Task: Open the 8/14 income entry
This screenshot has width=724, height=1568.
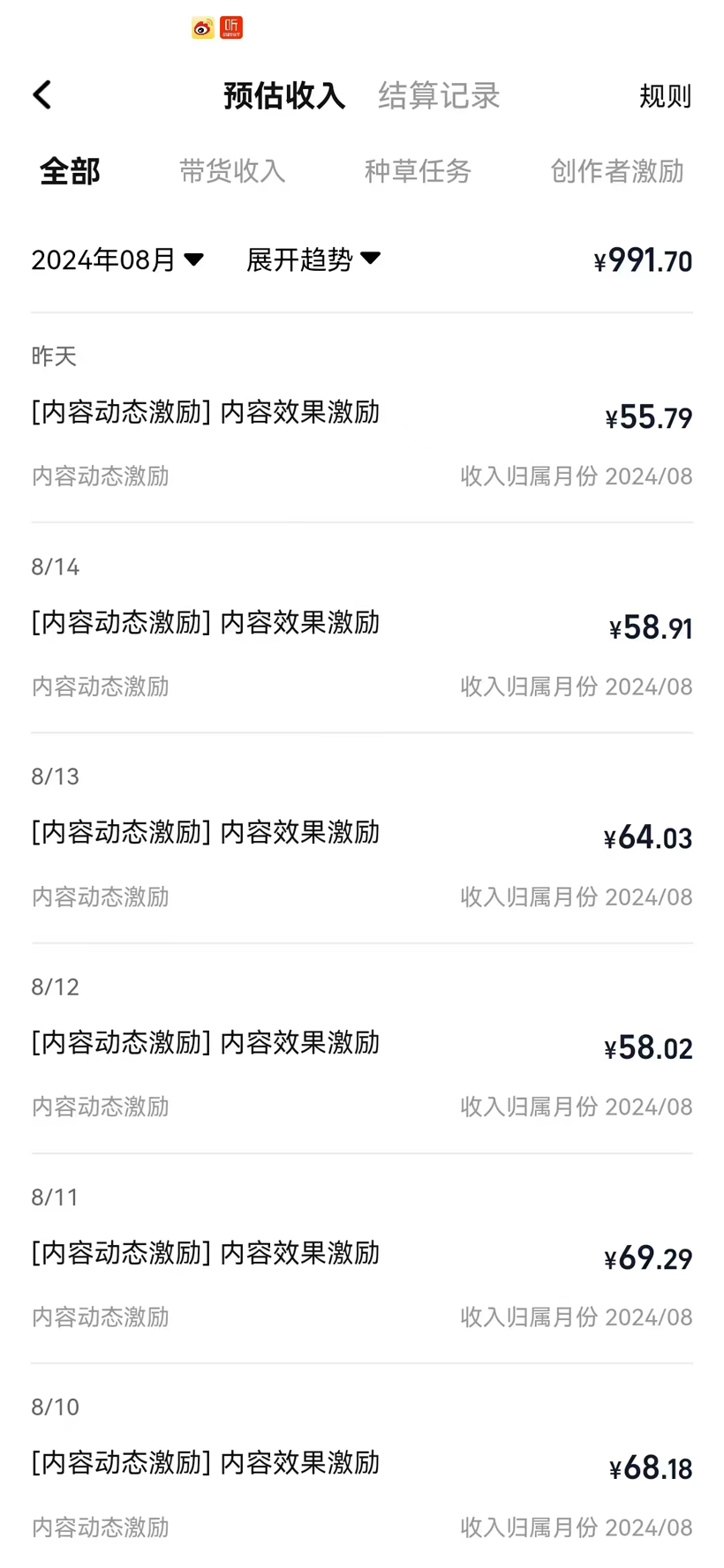Action: pyautogui.click(x=362, y=625)
